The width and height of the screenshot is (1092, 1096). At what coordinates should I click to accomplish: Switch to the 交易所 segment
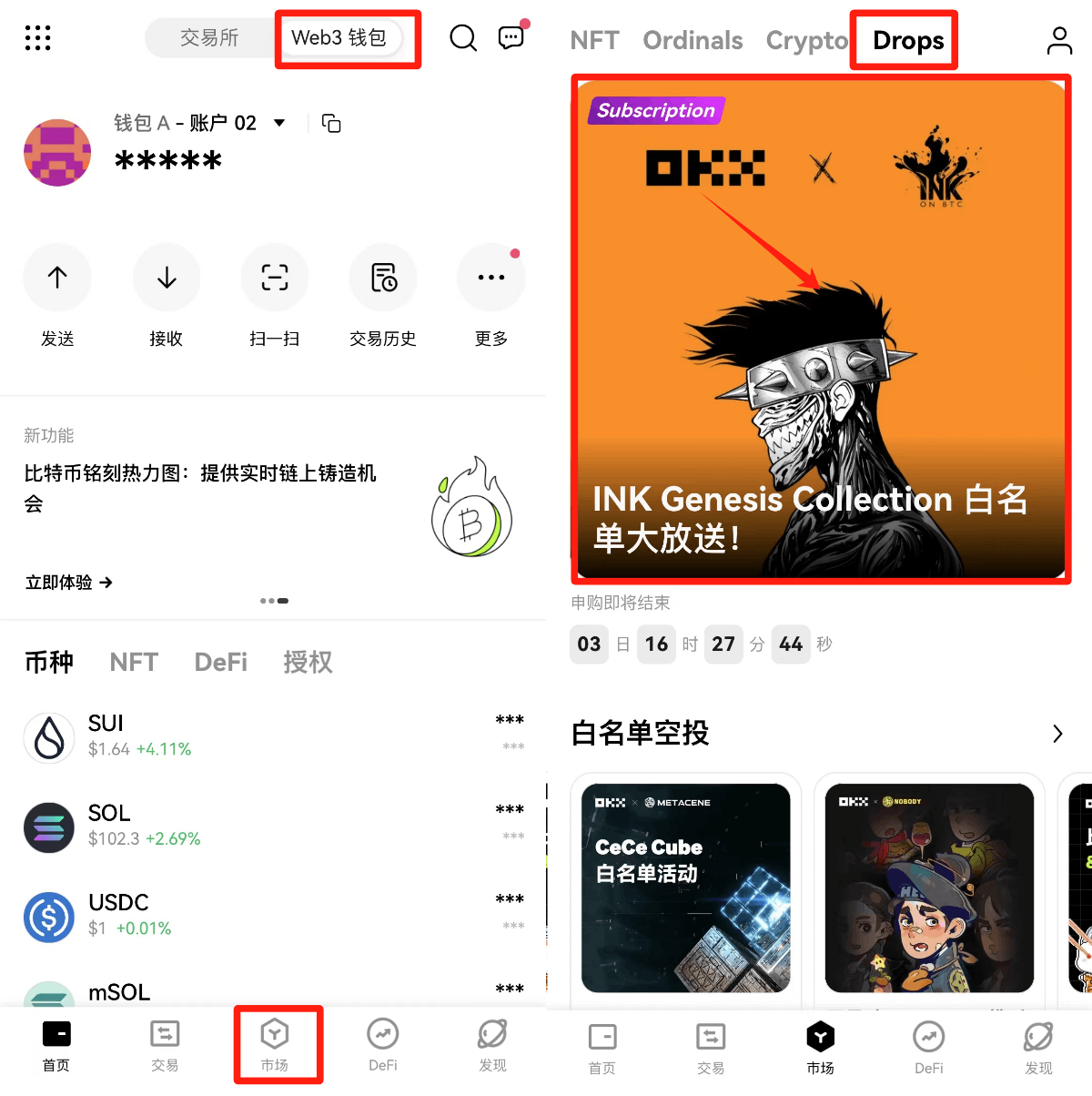(x=209, y=38)
